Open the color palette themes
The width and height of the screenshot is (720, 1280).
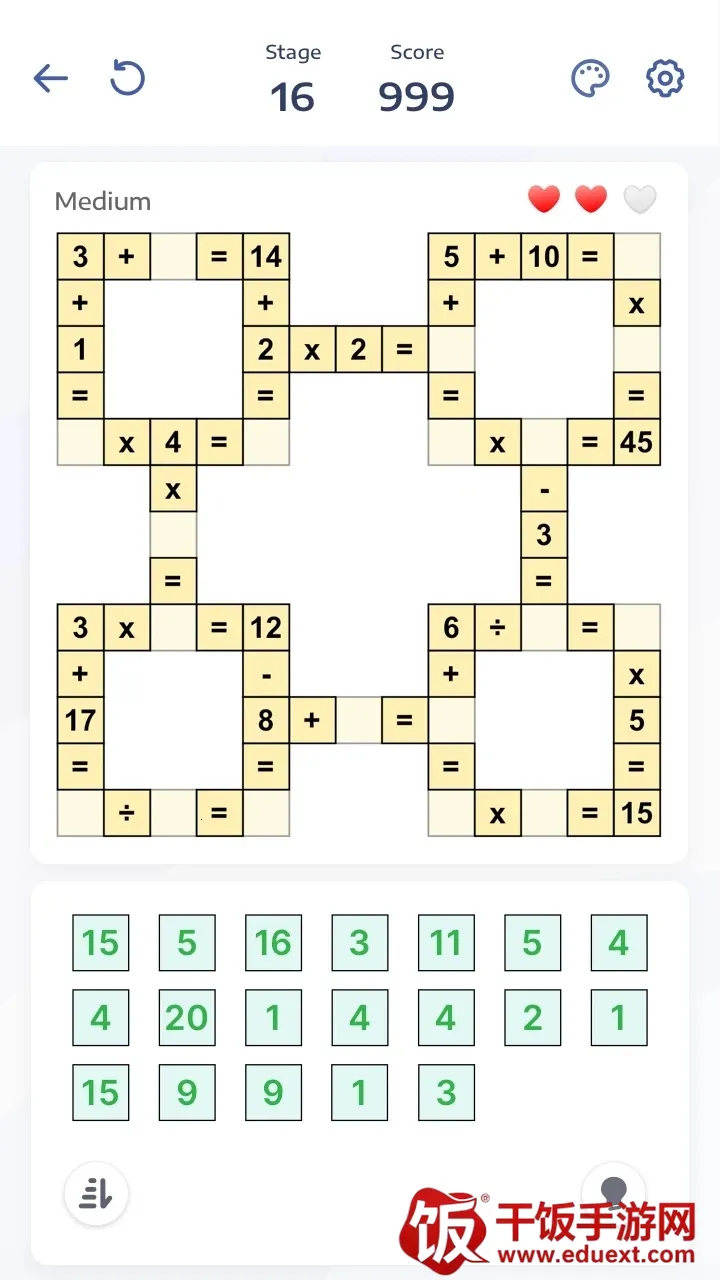[590, 78]
